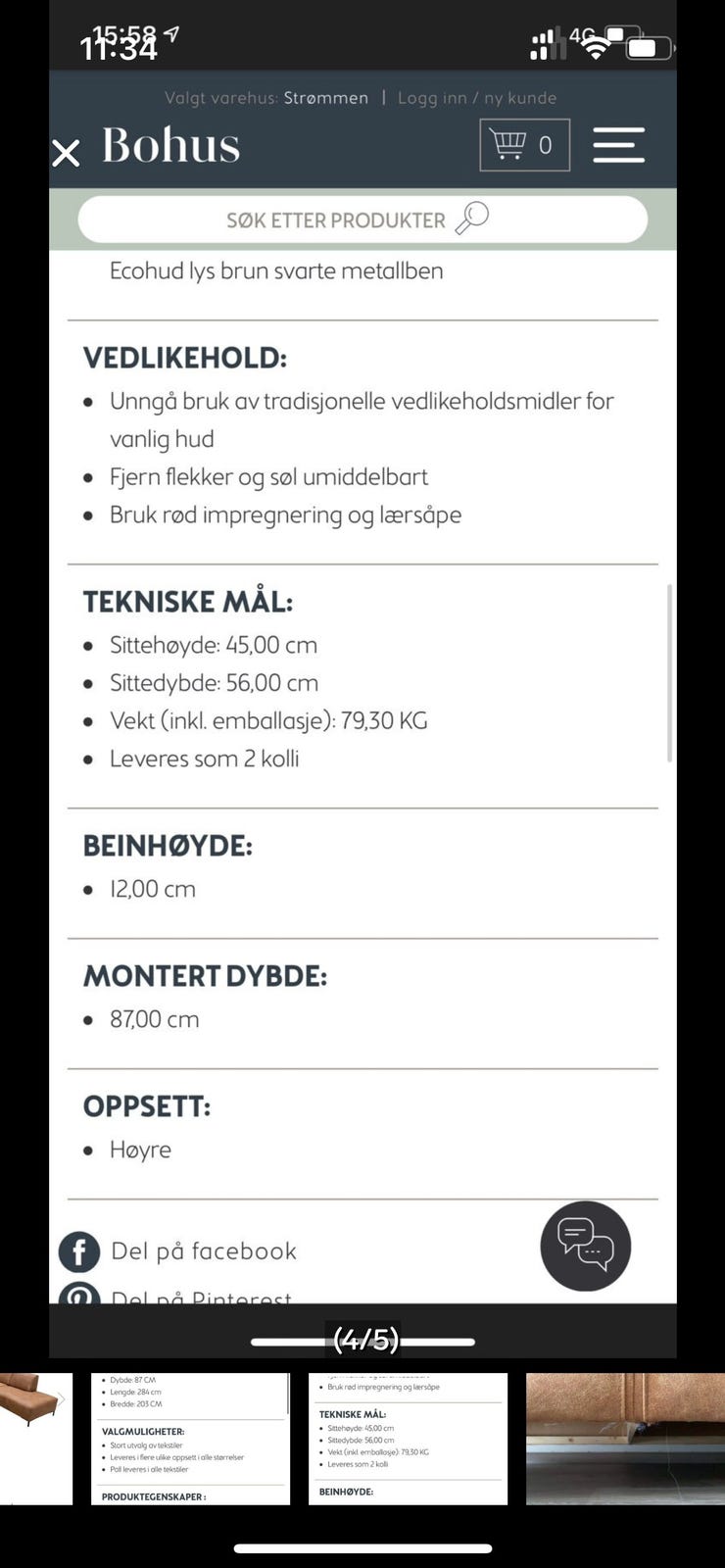Select the Høyre setup option
Screen dimensions: 725x1568
(140, 1149)
